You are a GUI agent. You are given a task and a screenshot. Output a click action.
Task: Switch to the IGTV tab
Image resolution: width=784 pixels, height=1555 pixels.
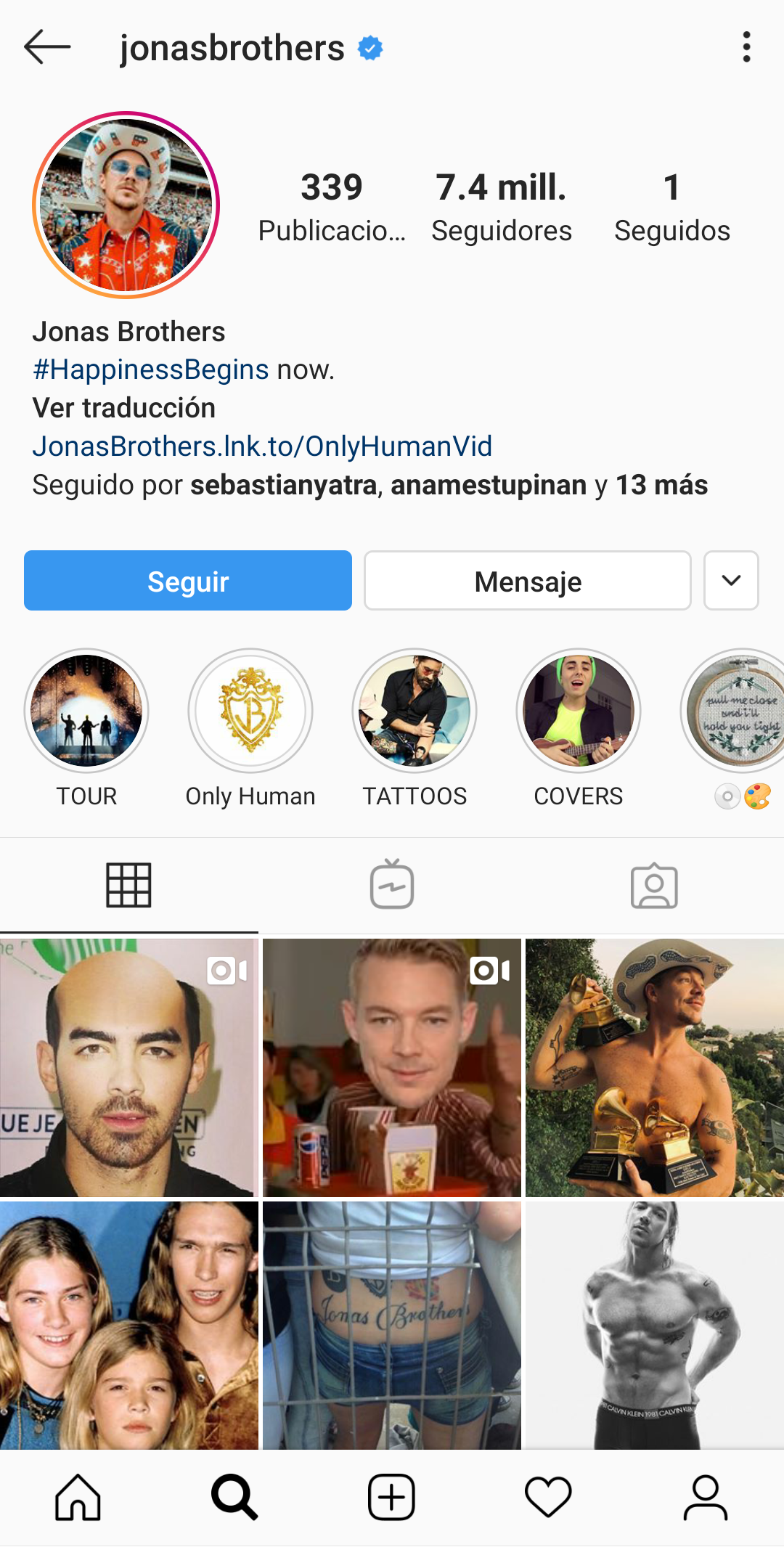click(392, 885)
